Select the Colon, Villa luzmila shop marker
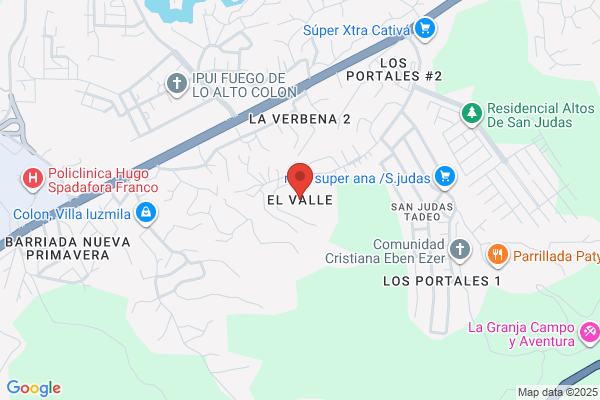This screenshot has width=600, height=400. coord(146,213)
